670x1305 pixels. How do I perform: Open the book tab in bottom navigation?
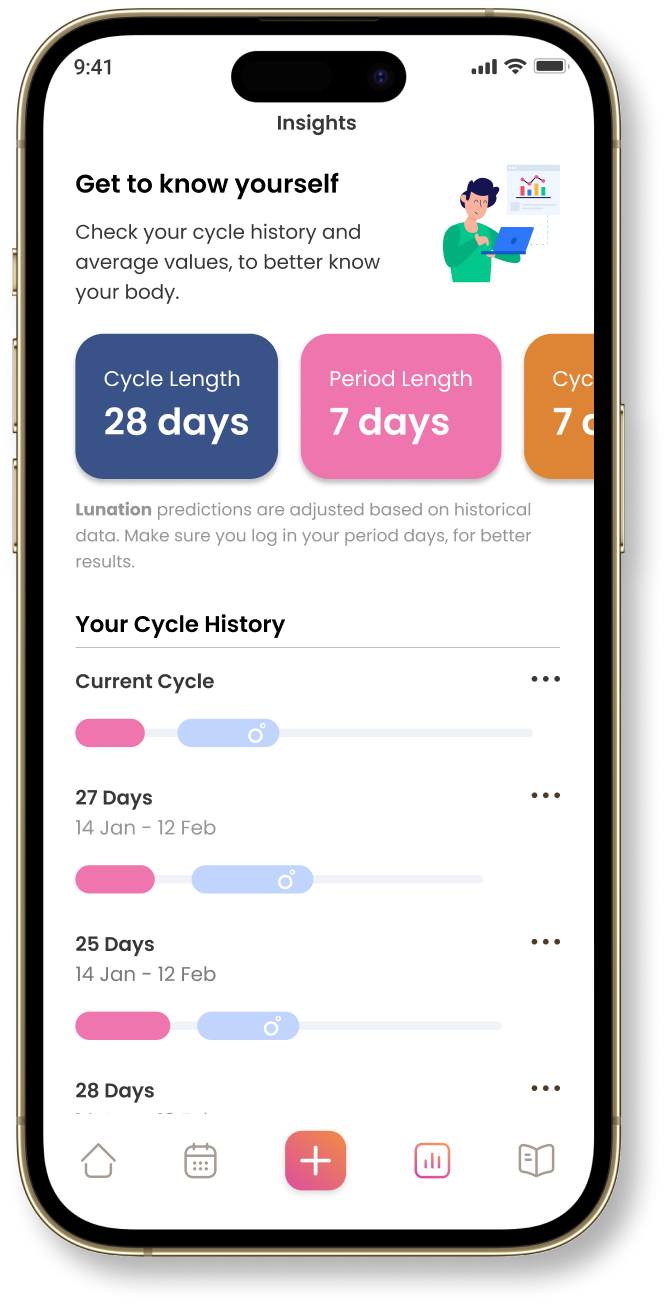536,1160
